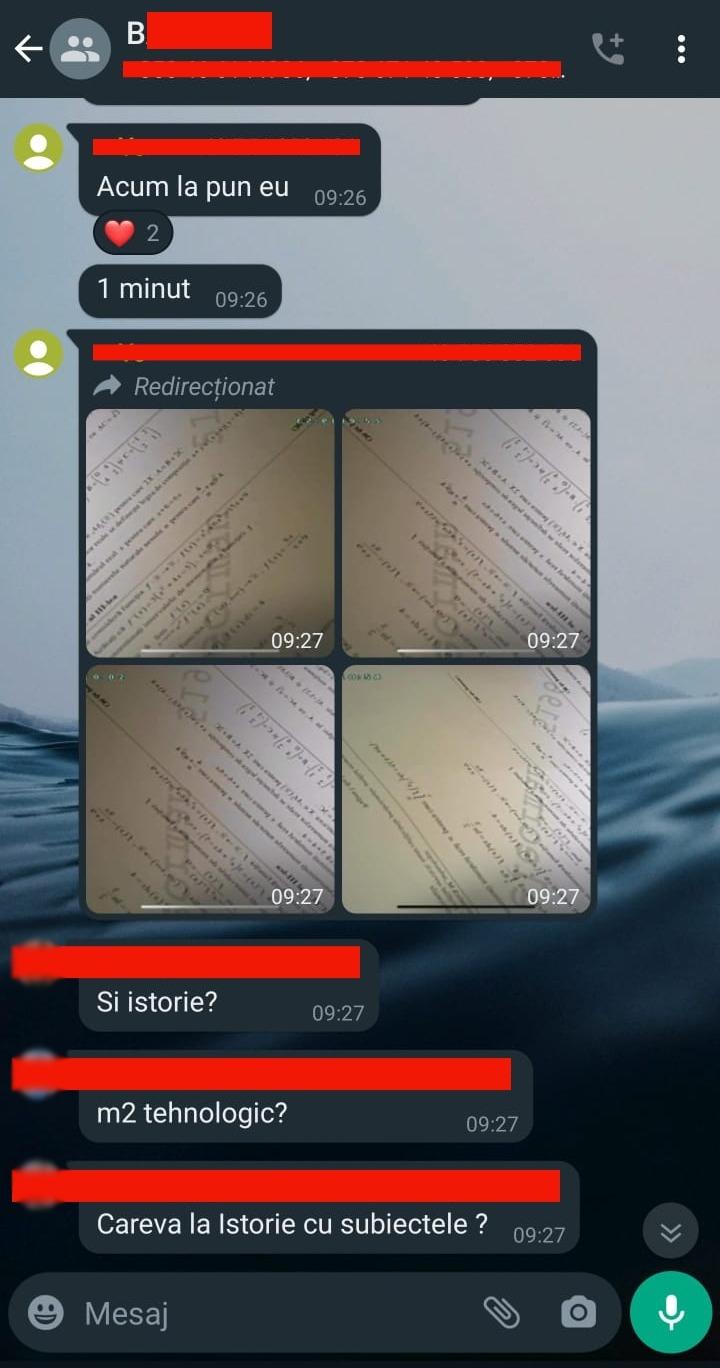Open the overflow menu

point(681,49)
